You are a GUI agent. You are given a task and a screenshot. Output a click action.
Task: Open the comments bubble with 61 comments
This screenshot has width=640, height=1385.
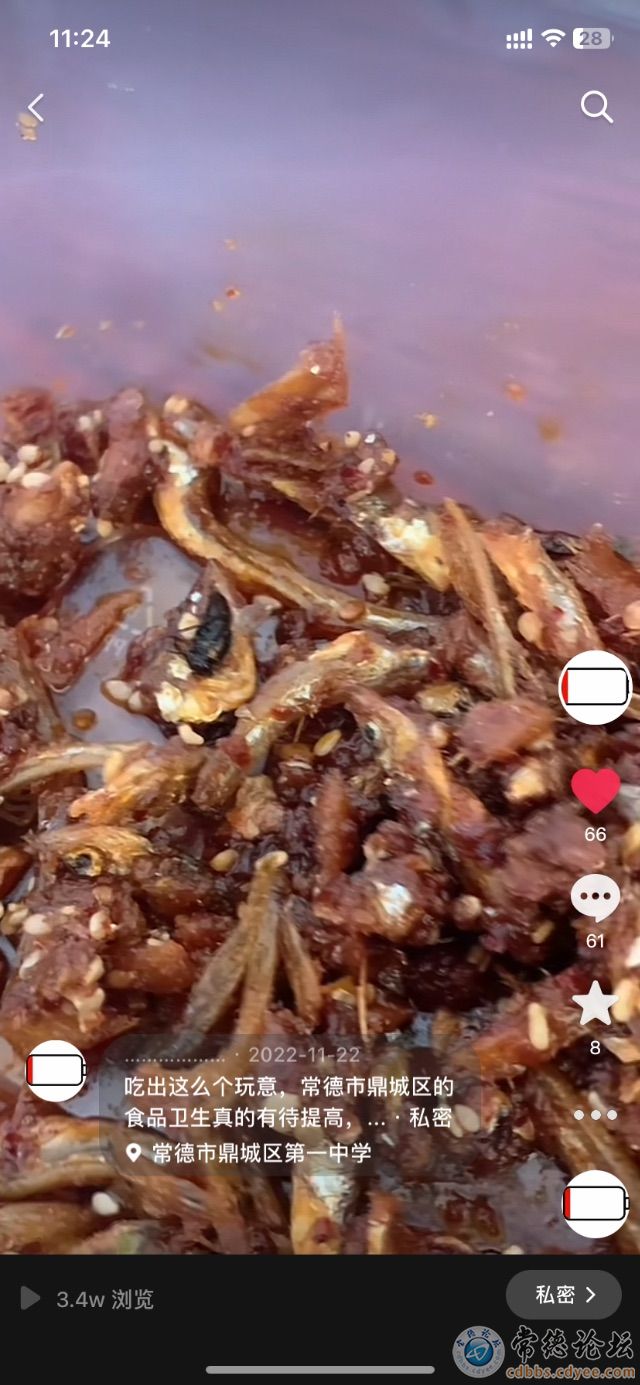(x=595, y=898)
